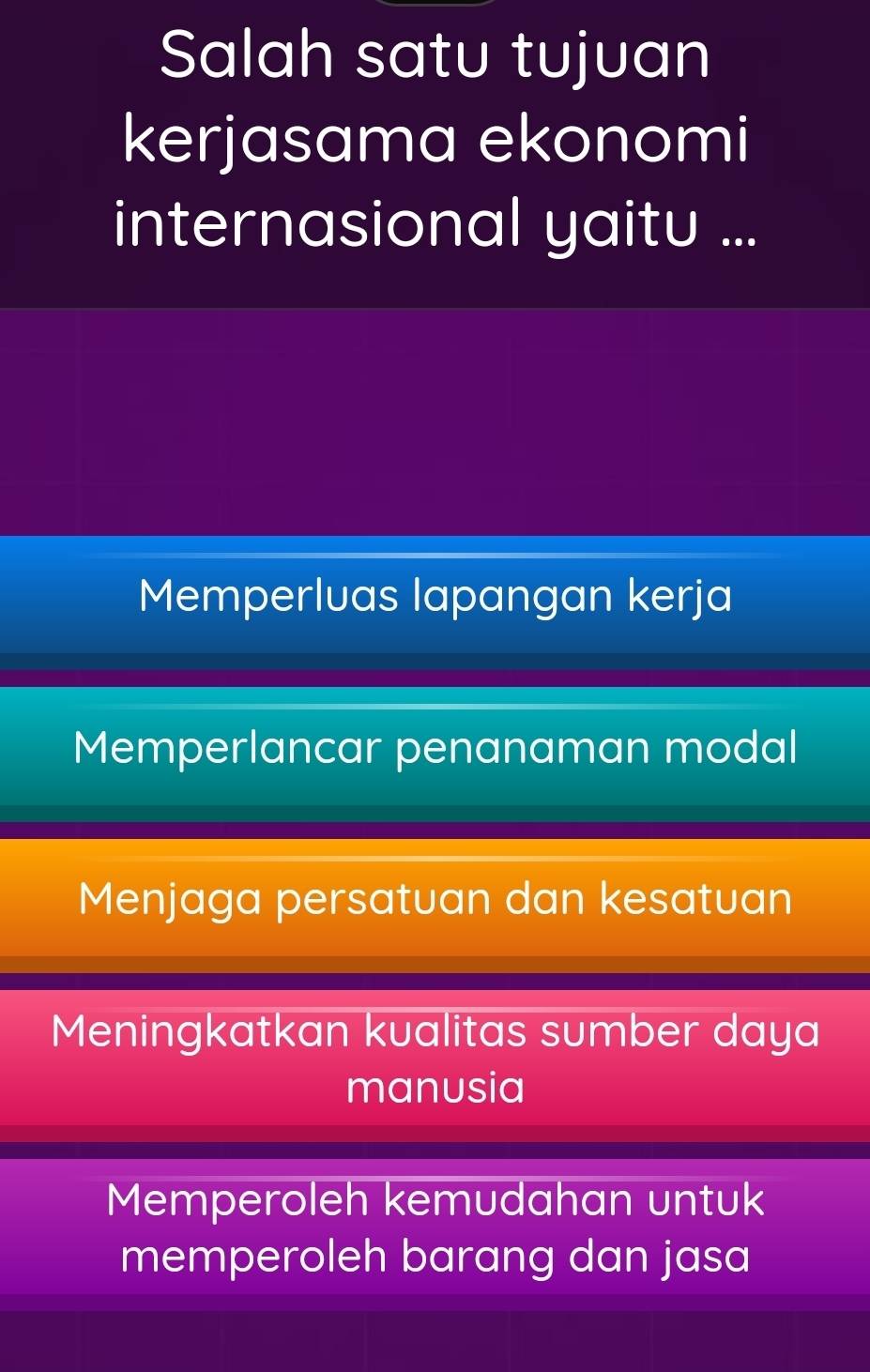Tap Meningkatkan kualitas sumber daya manusia
The height and width of the screenshot is (1372, 870).
point(435,1059)
